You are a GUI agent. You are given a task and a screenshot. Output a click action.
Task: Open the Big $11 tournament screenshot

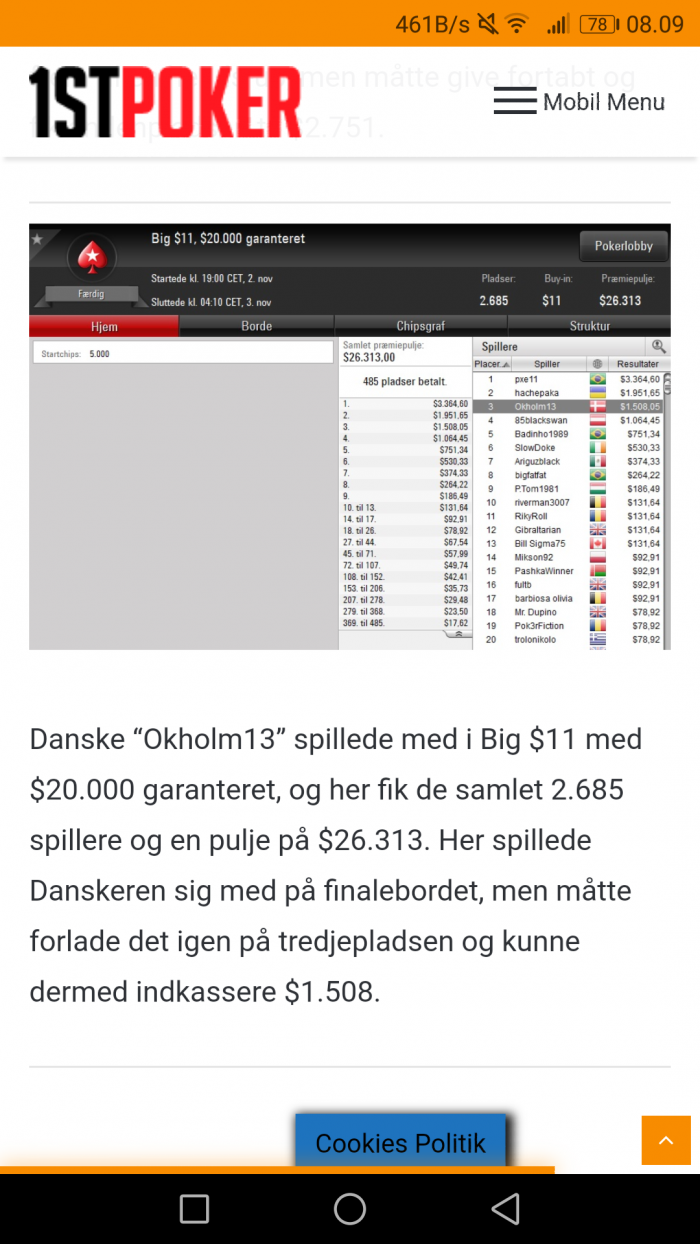click(349, 437)
